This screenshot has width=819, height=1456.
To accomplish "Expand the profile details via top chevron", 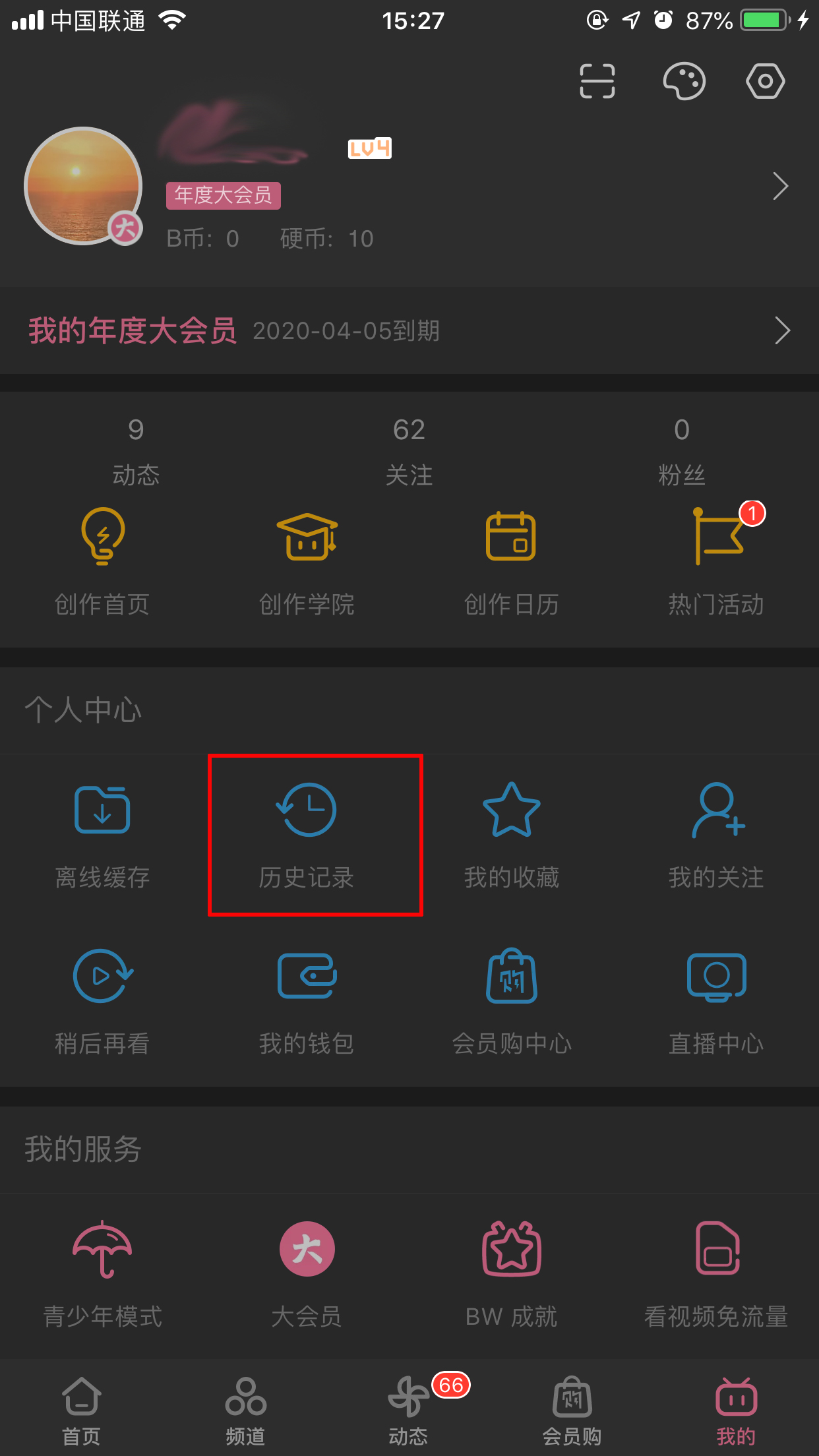I will click(781, 187).
